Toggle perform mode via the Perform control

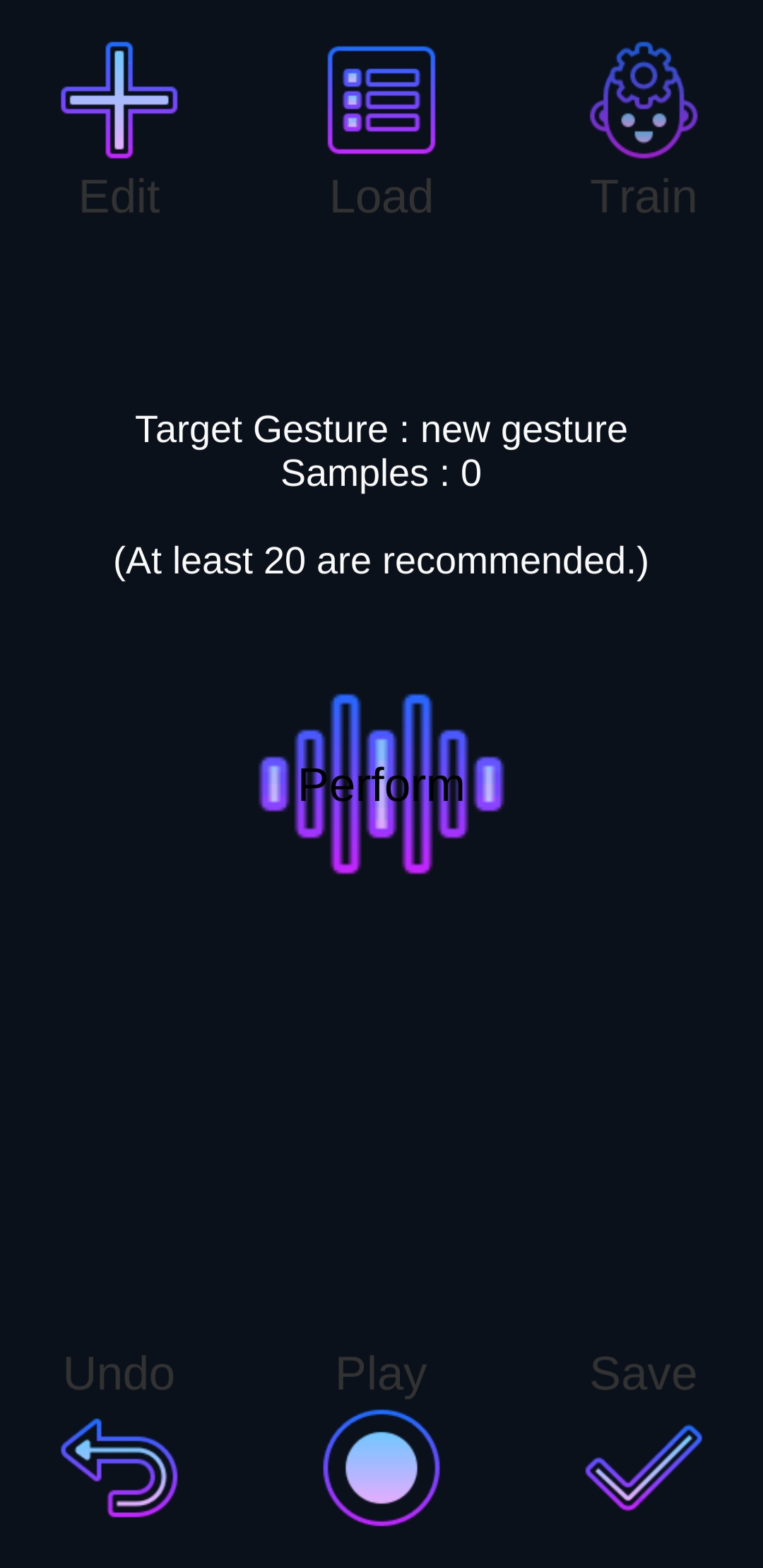point(381,784)
